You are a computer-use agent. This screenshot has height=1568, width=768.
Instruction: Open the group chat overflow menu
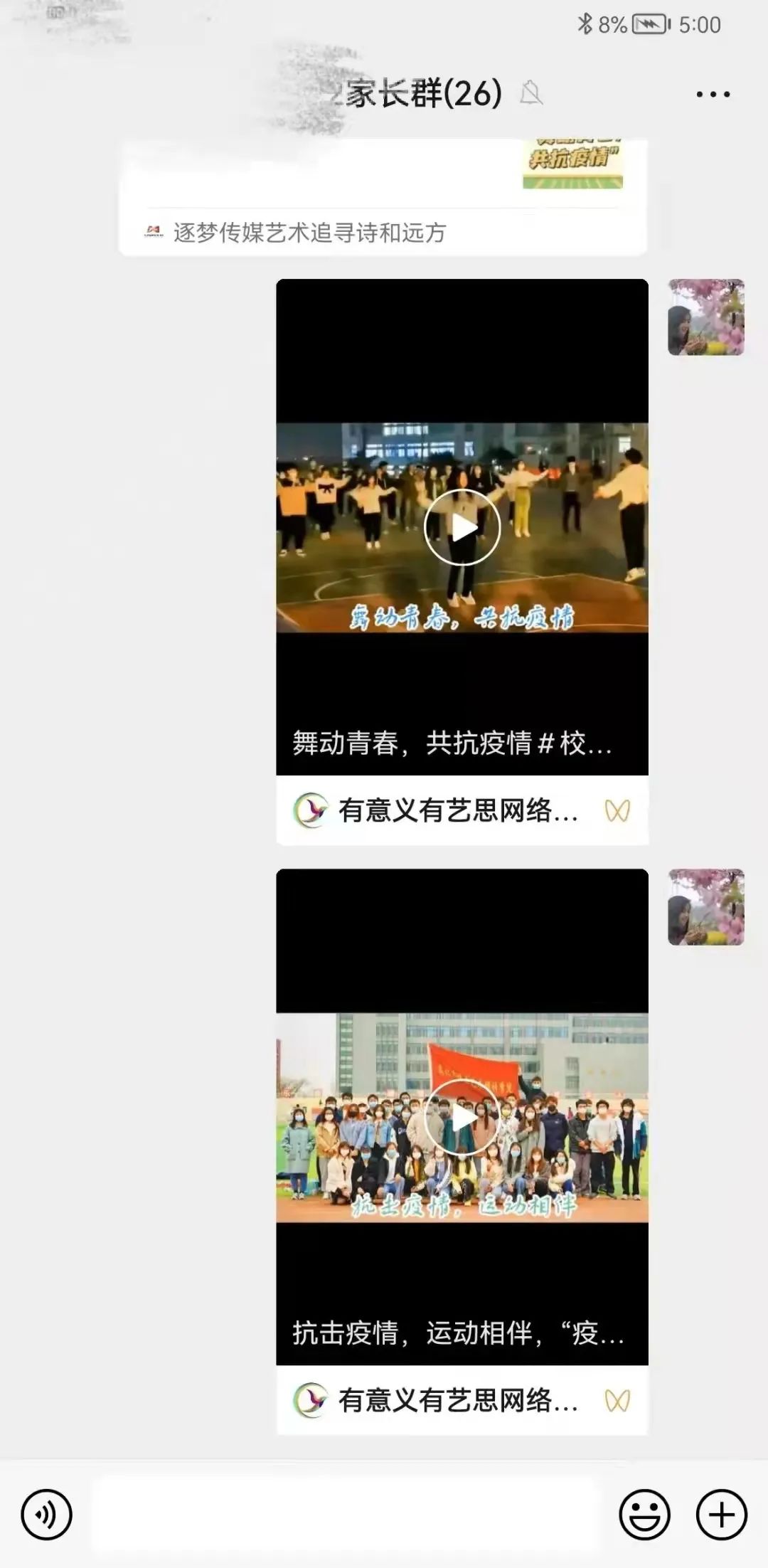tap(713, 94)
